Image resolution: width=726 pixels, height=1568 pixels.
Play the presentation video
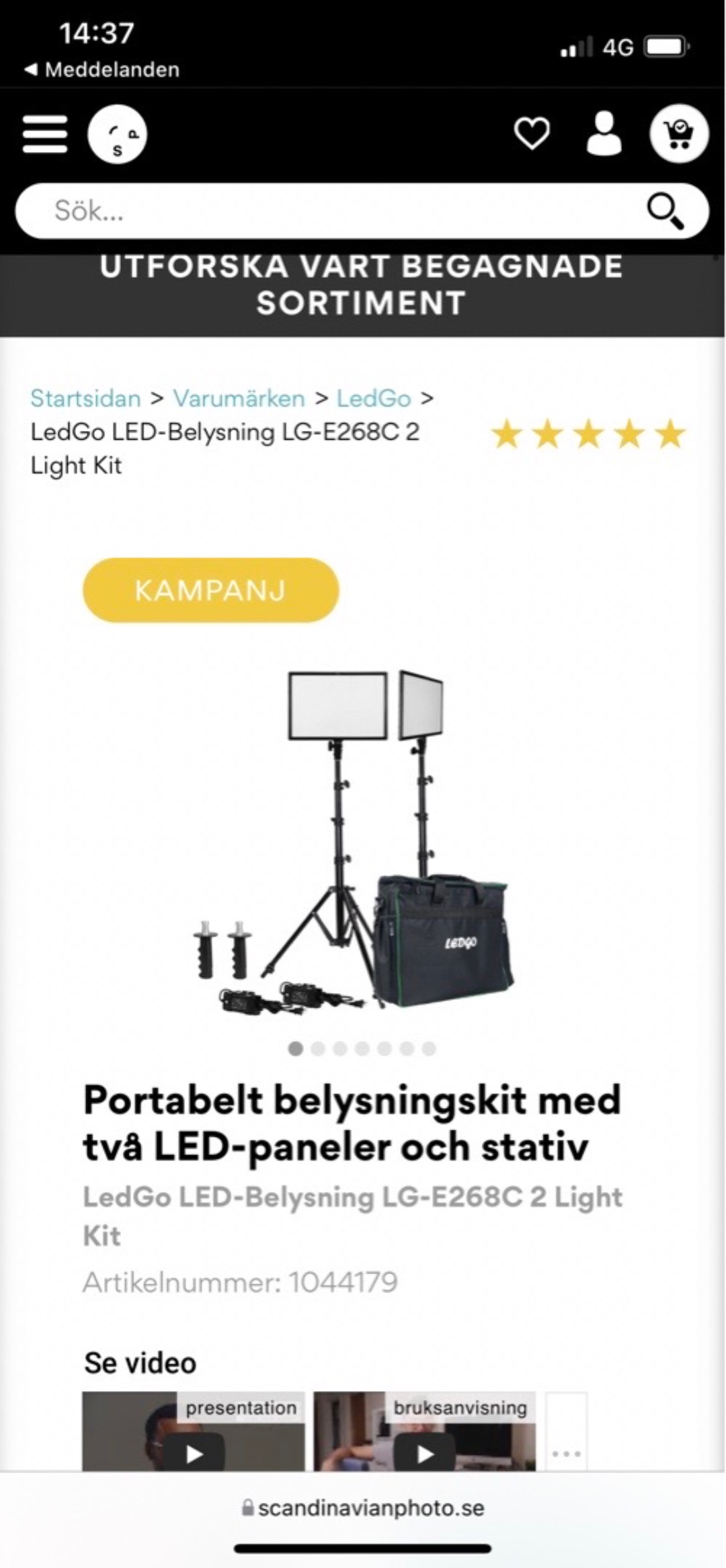(x=194, y=1454)
